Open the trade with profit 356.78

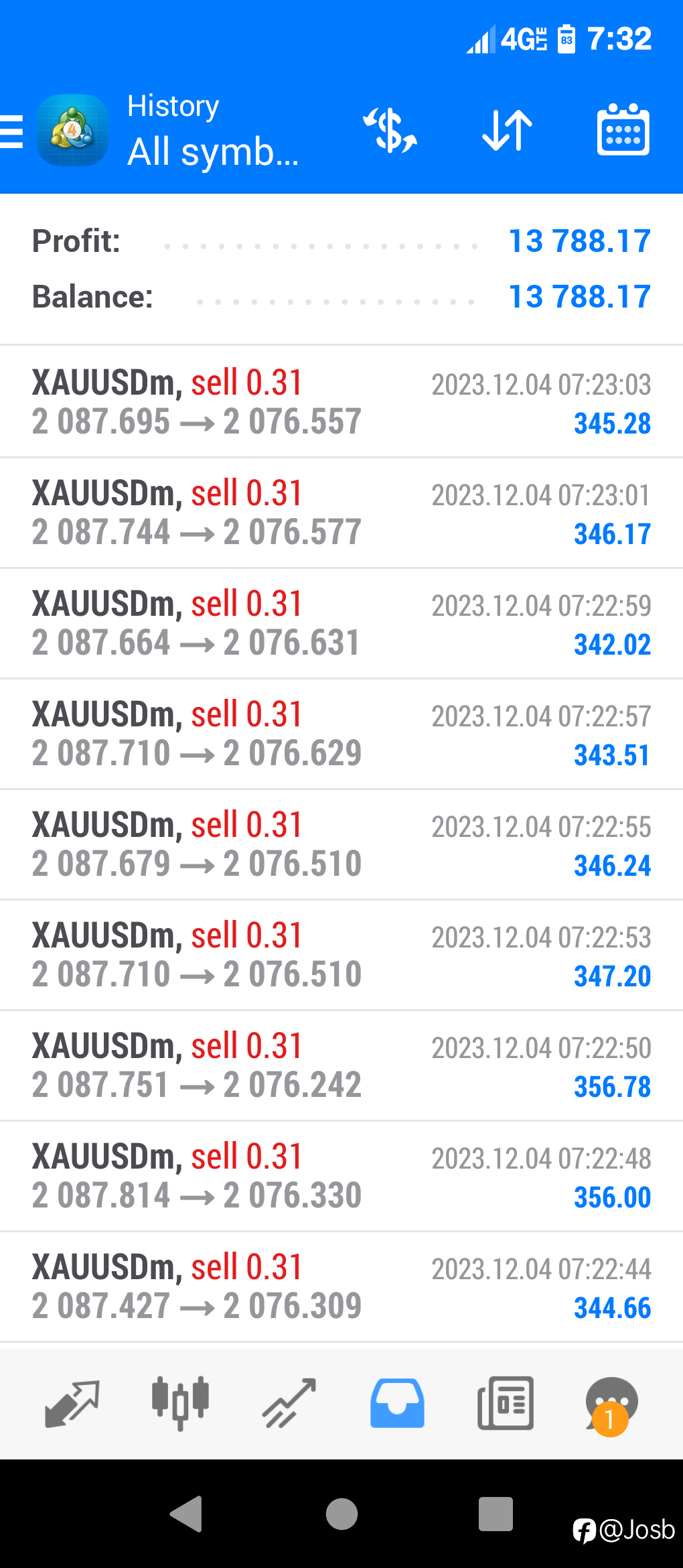341,1065
